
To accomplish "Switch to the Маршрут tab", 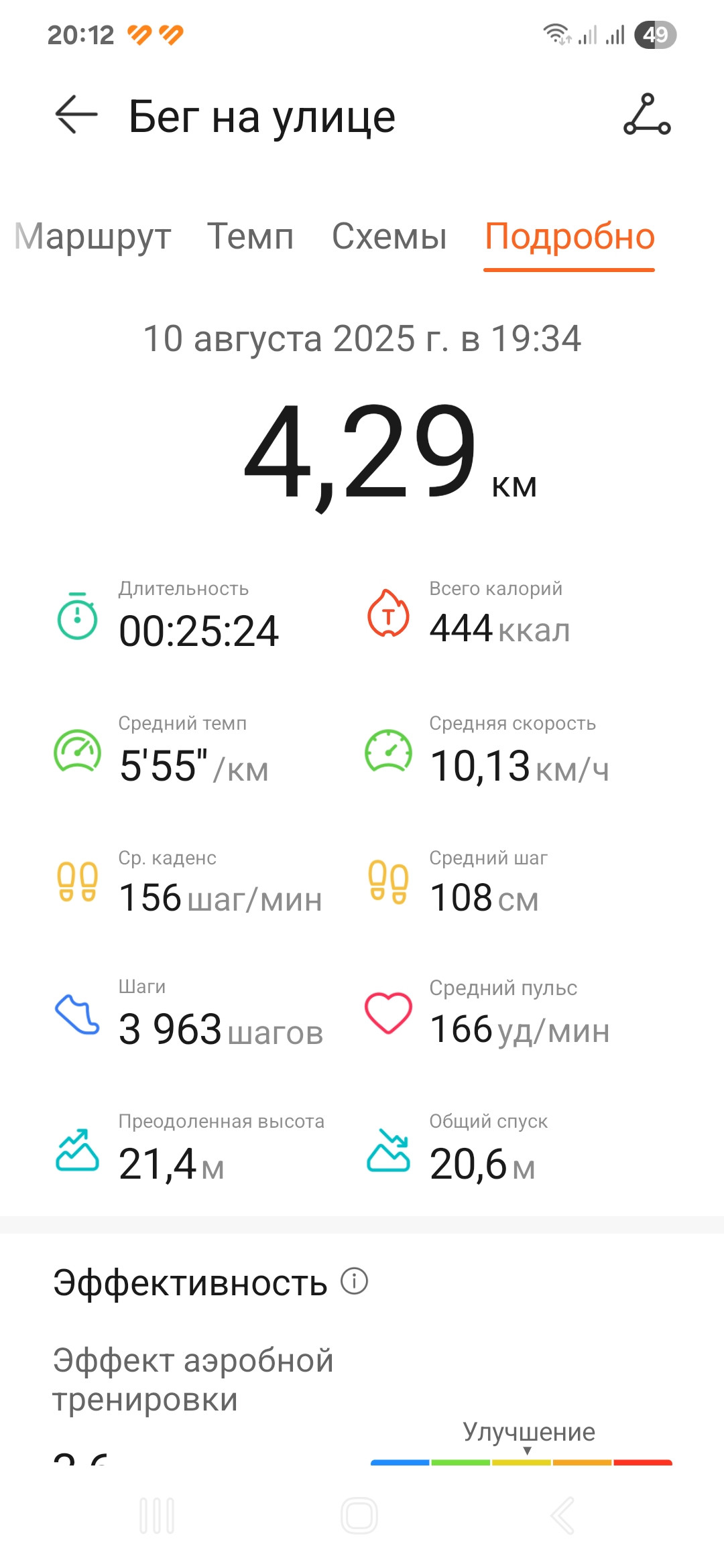I will (x=93, y=237).
